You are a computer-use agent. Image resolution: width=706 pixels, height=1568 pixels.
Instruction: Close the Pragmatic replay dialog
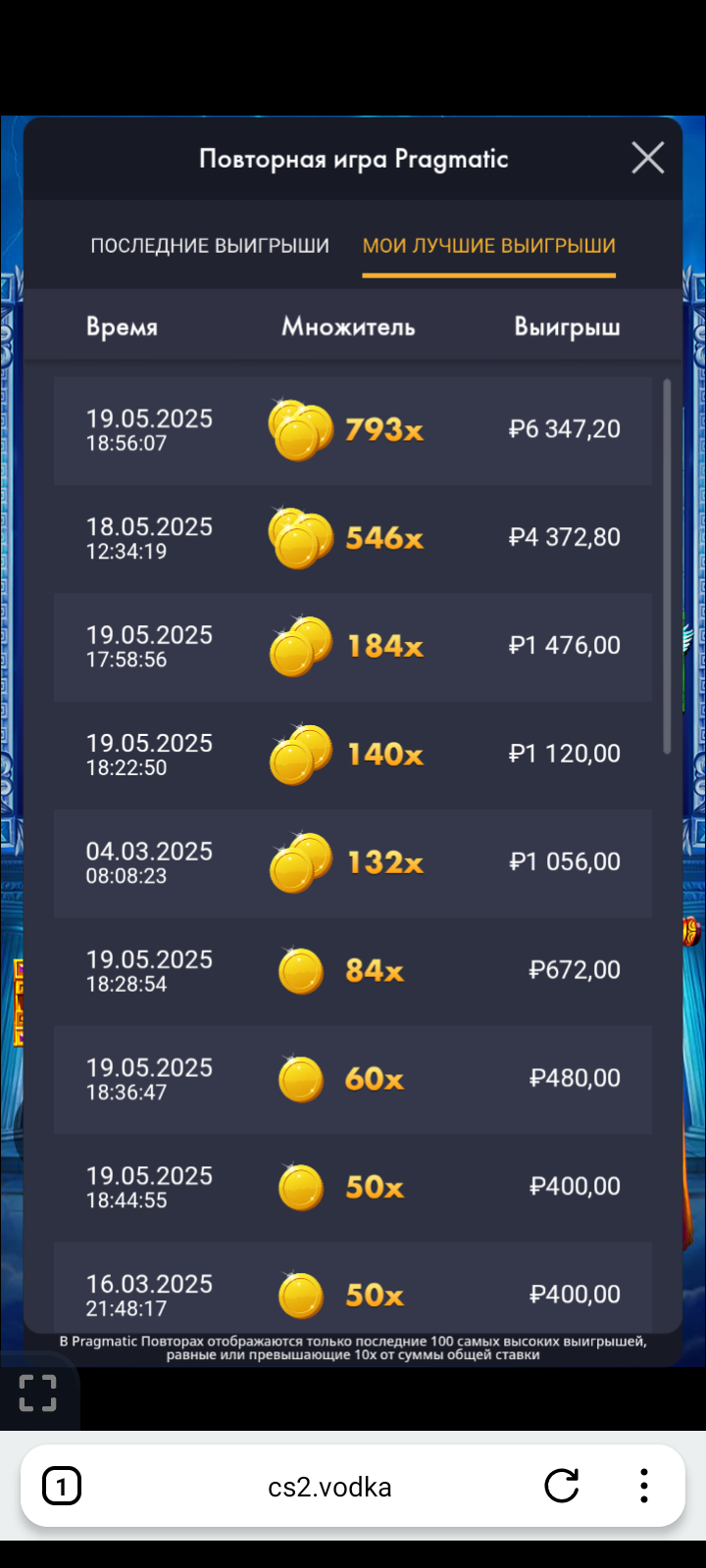pos(647,158)
